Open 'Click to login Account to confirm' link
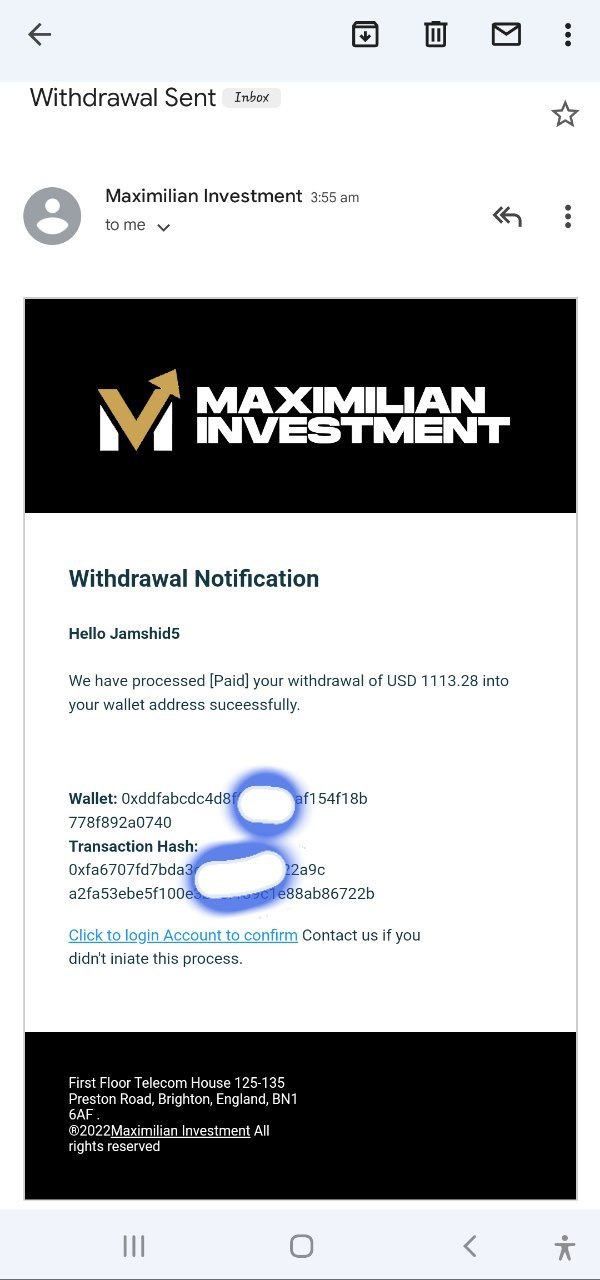Image resolution: width=600 pixels, height=1280 pixels. point(183,935)
